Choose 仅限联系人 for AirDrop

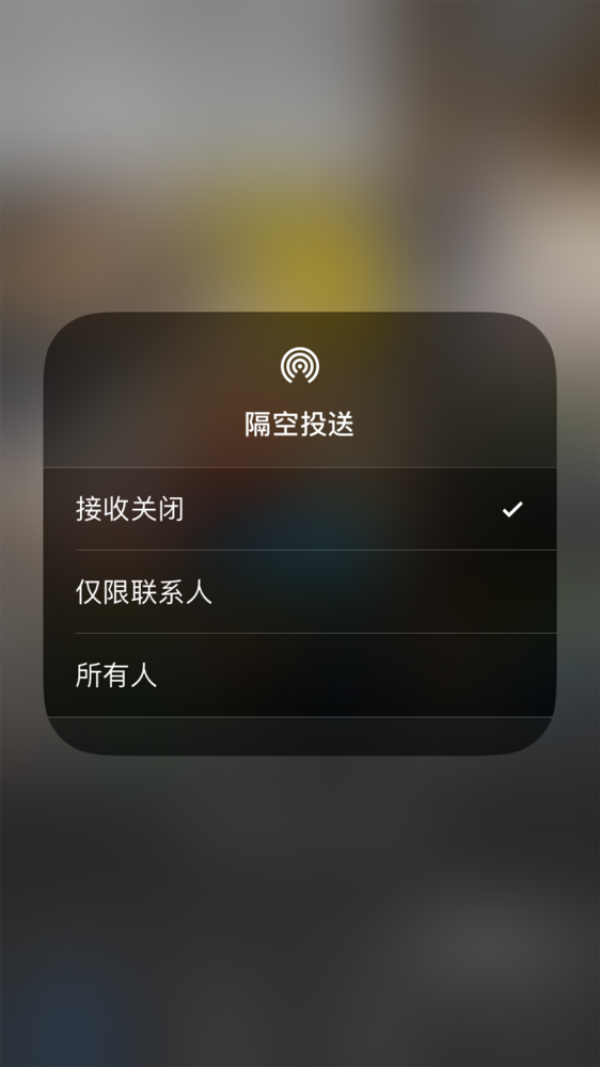pyautogui.click(x=300, y=592)
